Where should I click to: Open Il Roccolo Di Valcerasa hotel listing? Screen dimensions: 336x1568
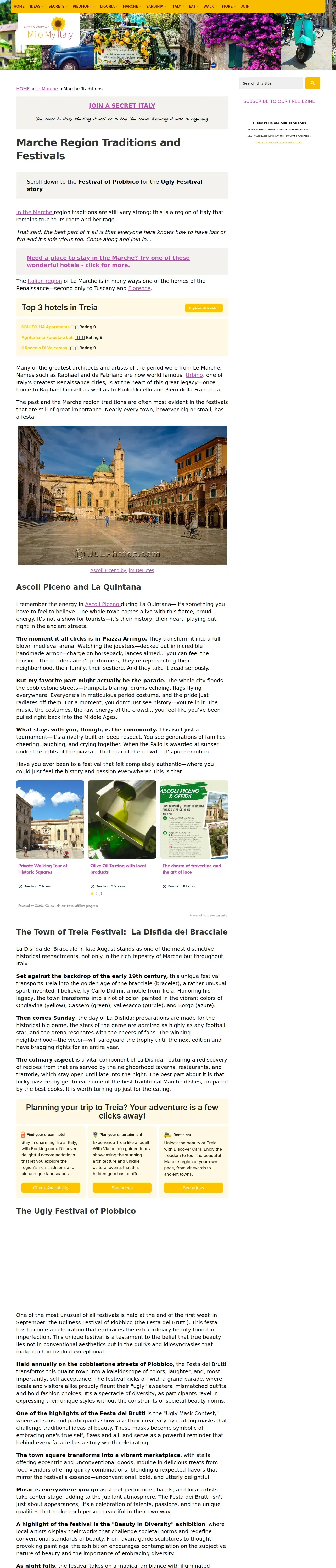(44, 348)
